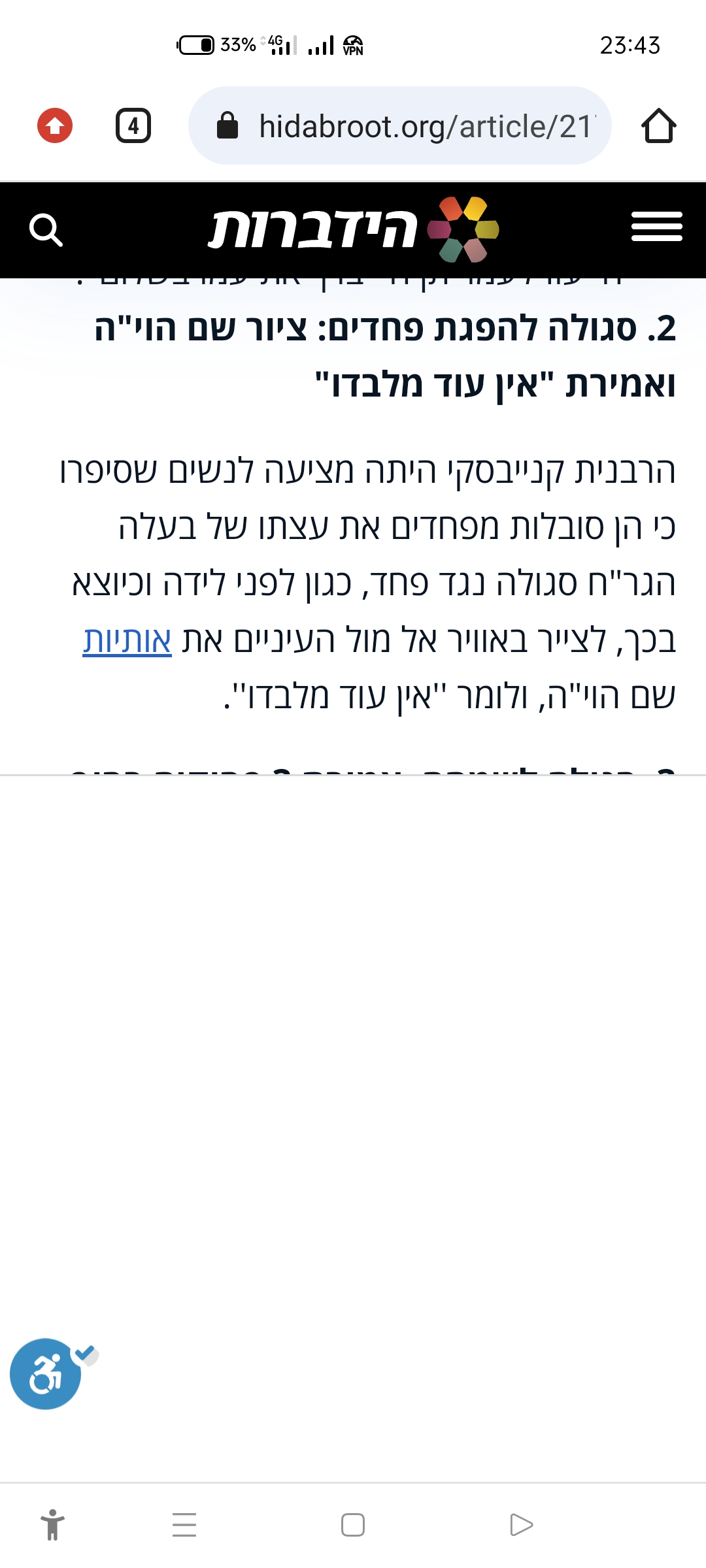706x1568 pixels.
Task: Open the tab switcher showing 4 tabs
Action: pyautogui.click(x=133, y=125)
